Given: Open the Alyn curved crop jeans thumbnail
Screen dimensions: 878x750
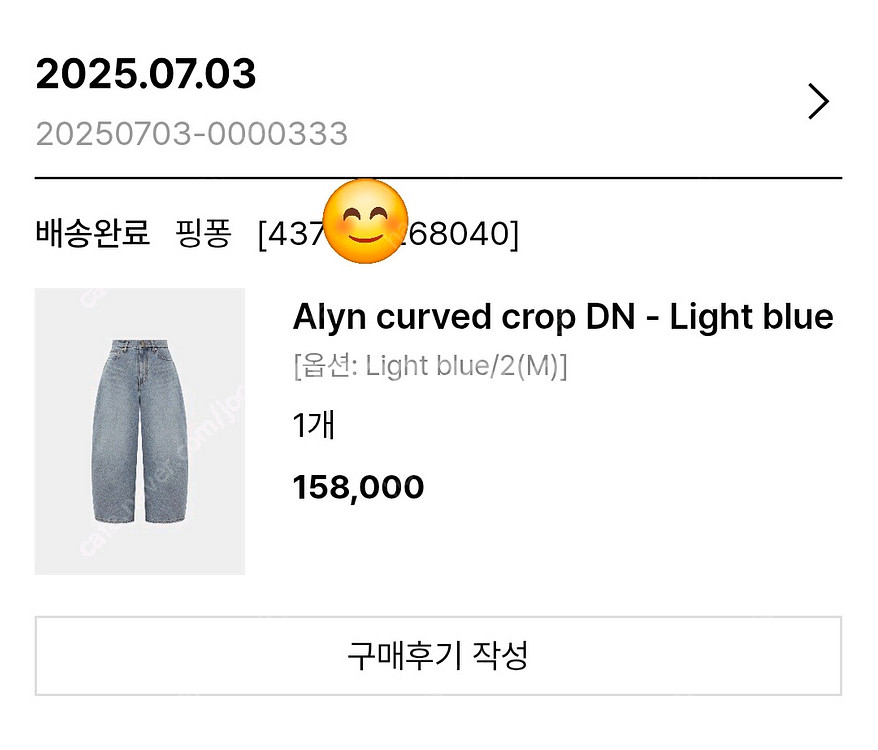Looking at the screenshot, I should point(140,431).
